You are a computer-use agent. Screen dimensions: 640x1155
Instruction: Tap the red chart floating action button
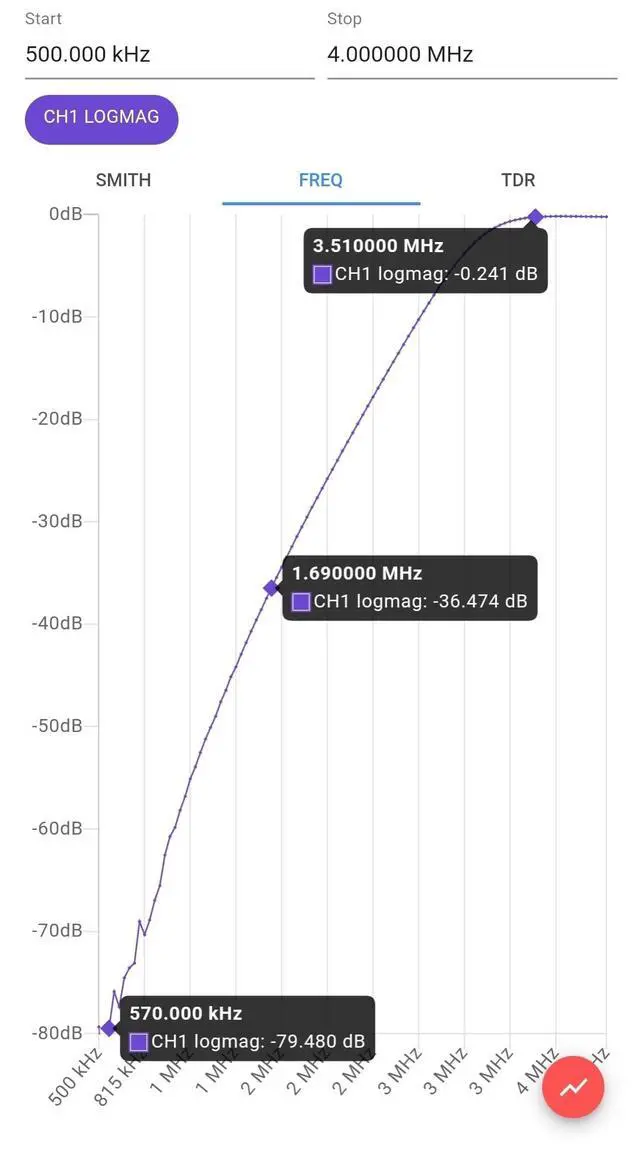(573, 1086)
